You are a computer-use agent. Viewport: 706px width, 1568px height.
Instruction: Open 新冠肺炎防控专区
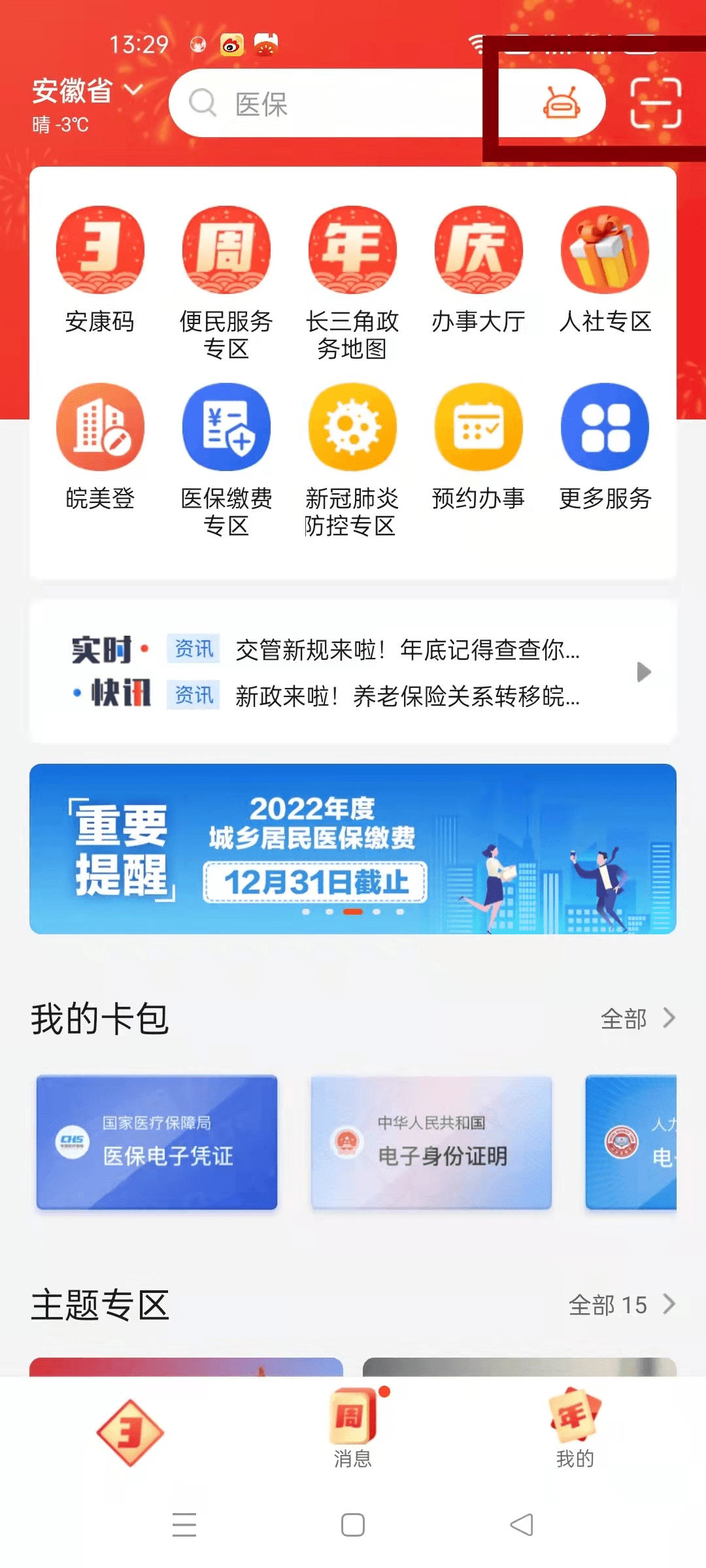352,457
